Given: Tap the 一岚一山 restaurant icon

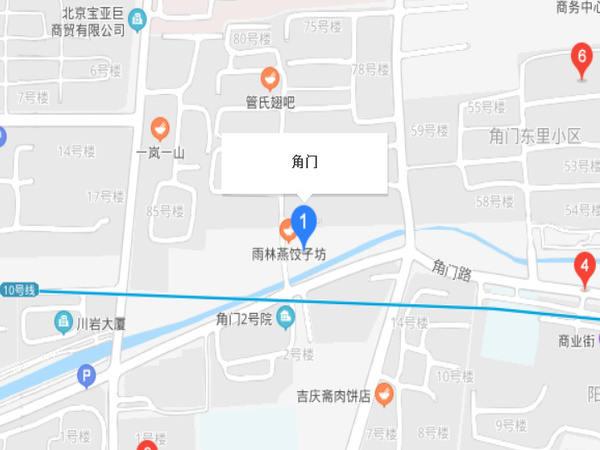Looking at the screenshot, I should (x=160, y=128).
